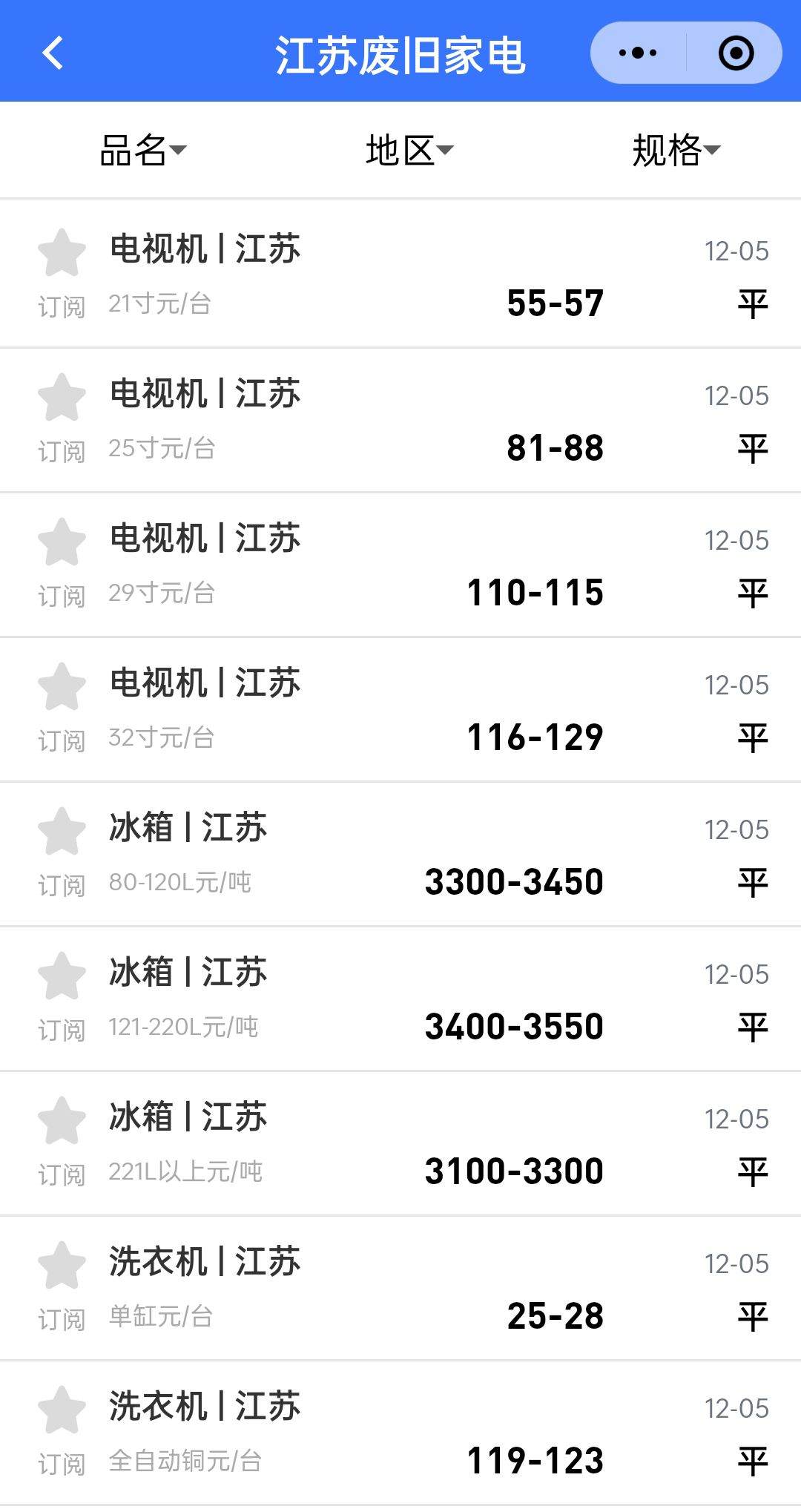The image size is (801, 1512).
Task: Open the 32寸 电视机 price row
Action: pos(400,710)
